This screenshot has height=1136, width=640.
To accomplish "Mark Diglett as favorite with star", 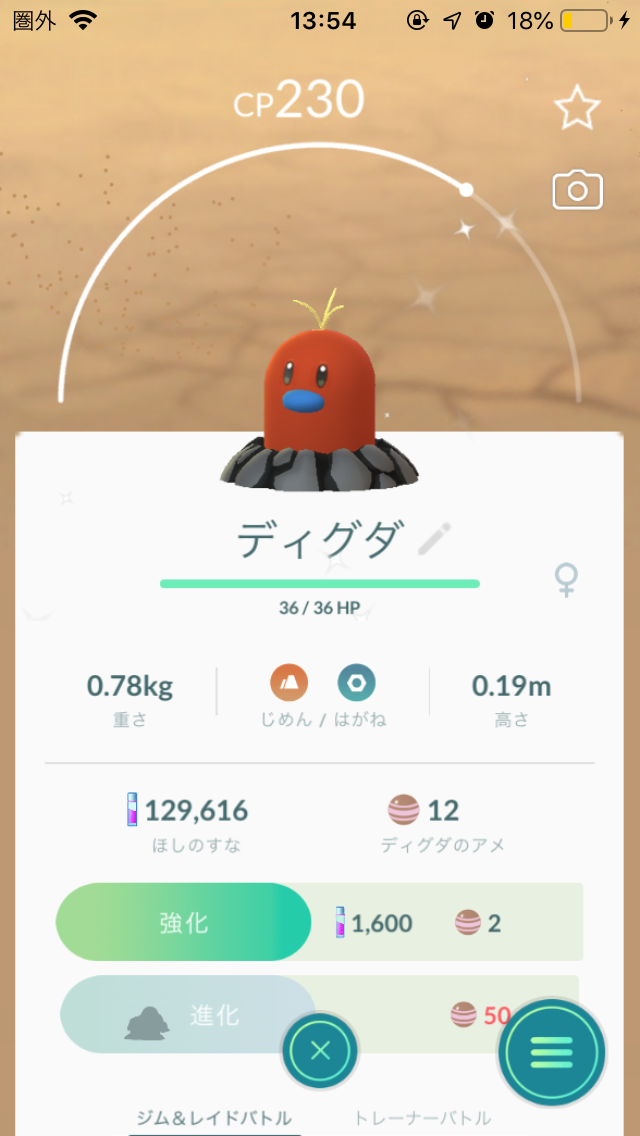I will [577, 107].
